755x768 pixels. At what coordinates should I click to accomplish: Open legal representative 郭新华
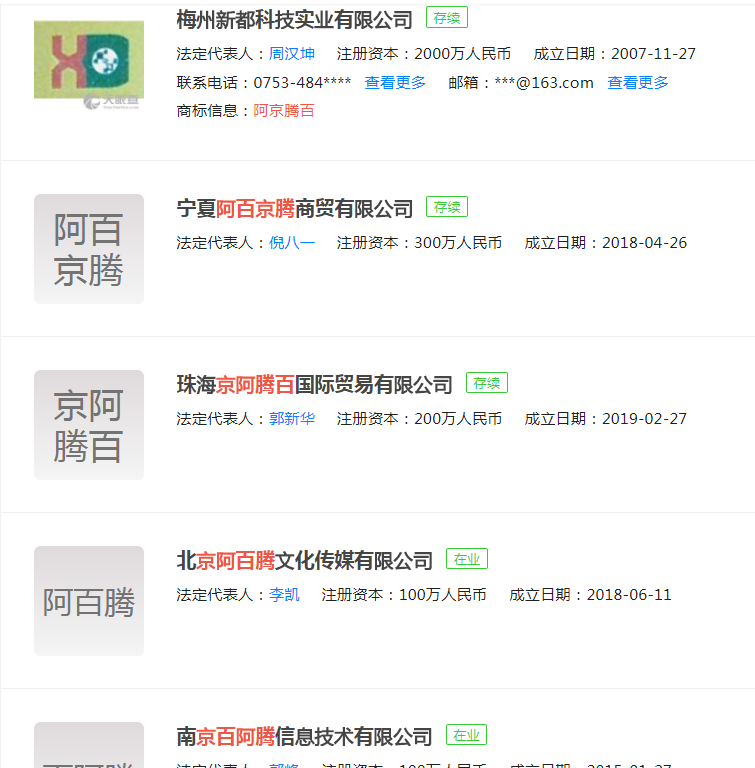[x=291, y=419]
